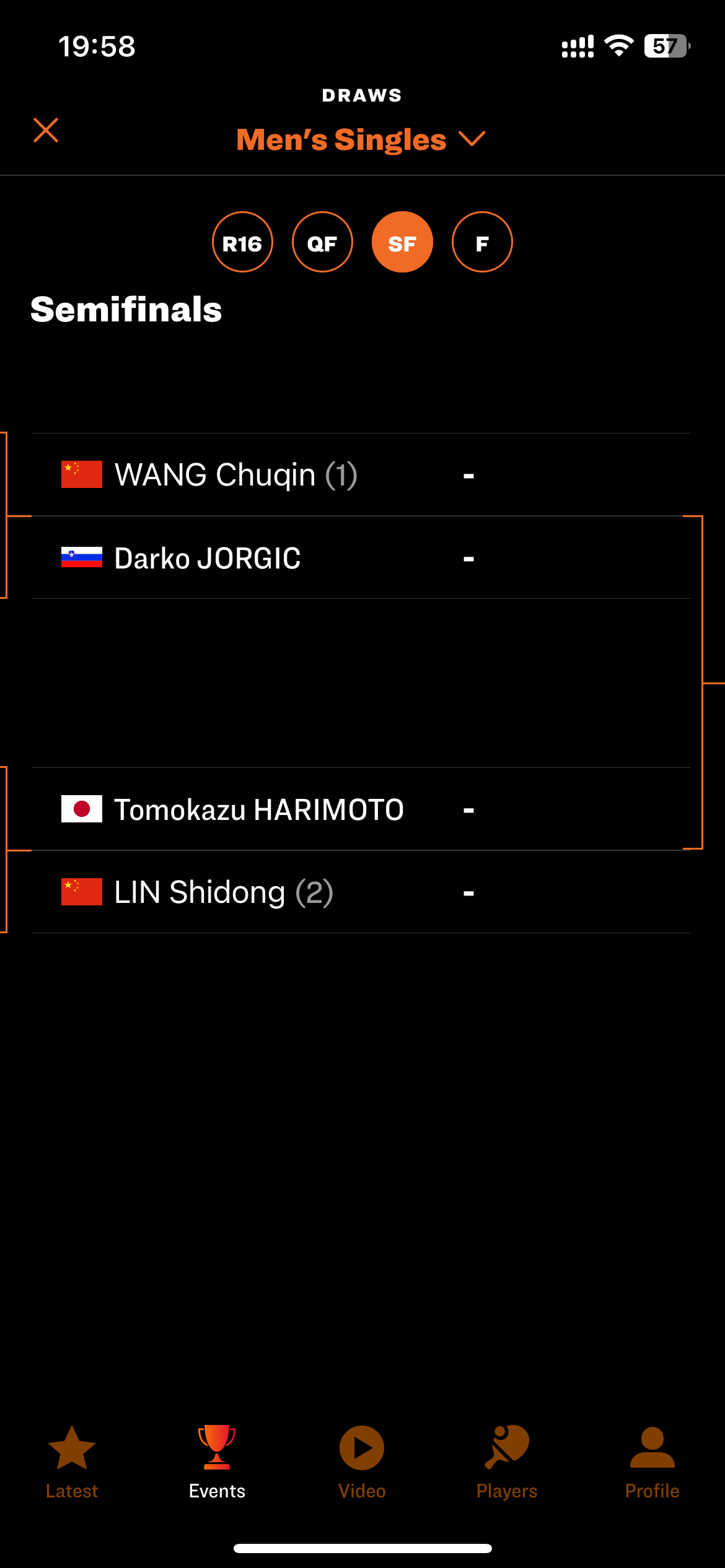Switch to the Players tab
Image resolution: width=725 pixels, height=1568 pixels.
(507, 1462)
